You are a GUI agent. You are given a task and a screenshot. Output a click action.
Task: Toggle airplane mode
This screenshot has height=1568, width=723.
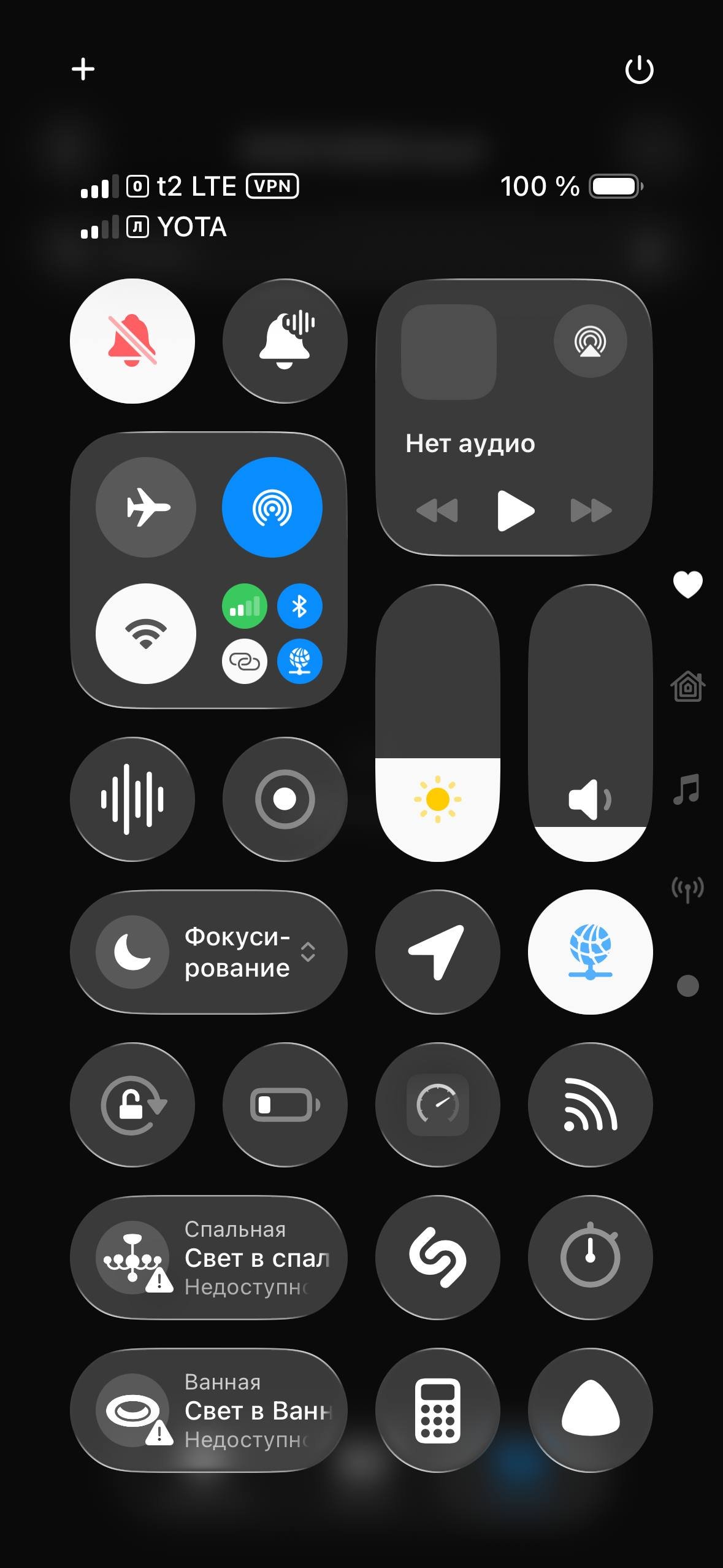click(146, 507)
